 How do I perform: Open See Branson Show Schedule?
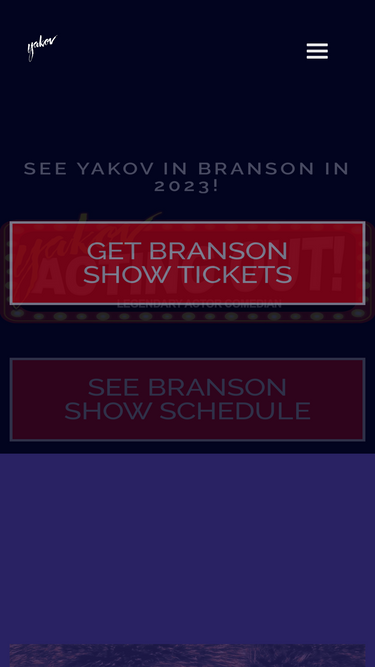(188, 399)
